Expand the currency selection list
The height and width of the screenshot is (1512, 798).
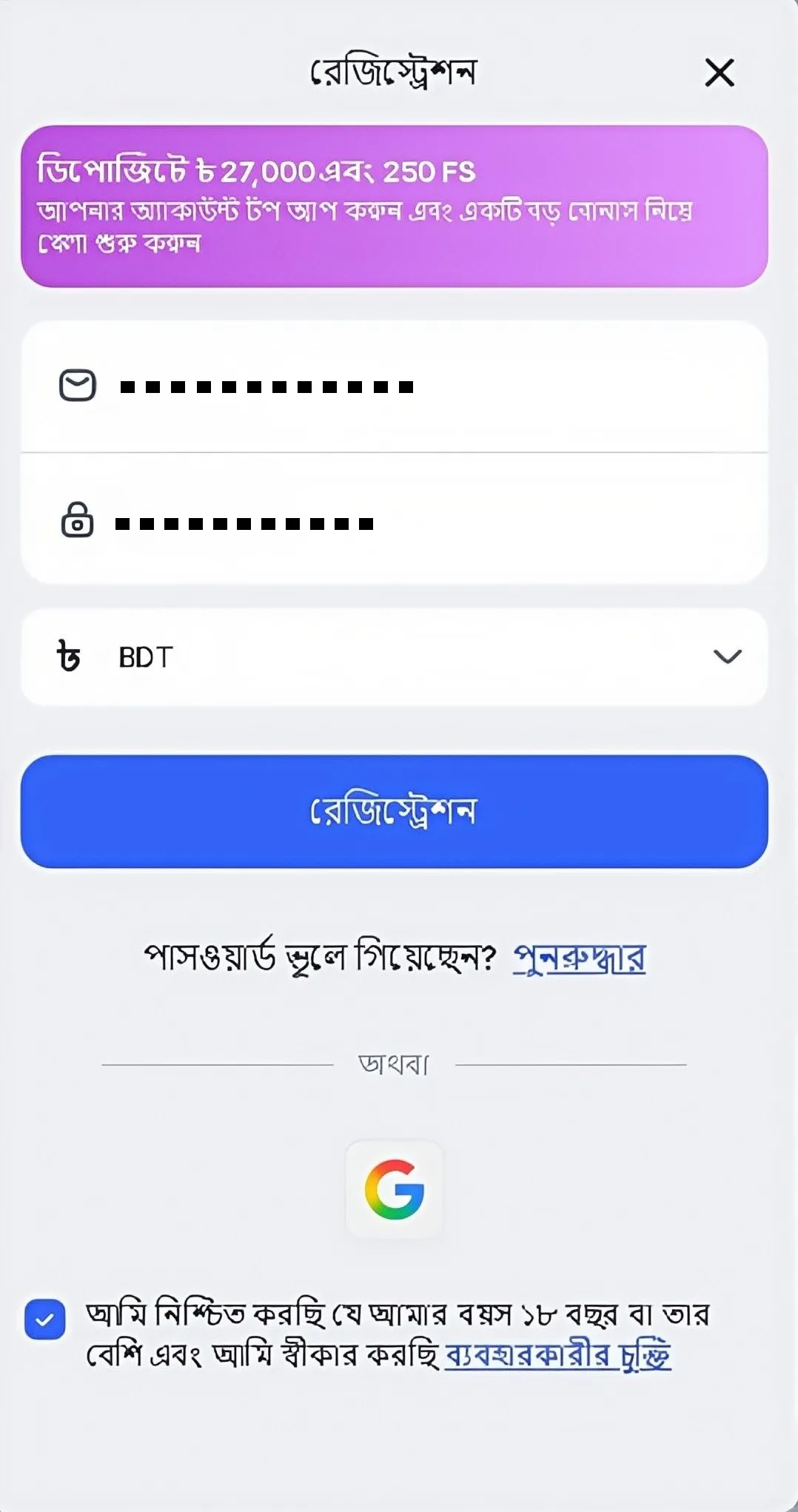click(395, 656)
